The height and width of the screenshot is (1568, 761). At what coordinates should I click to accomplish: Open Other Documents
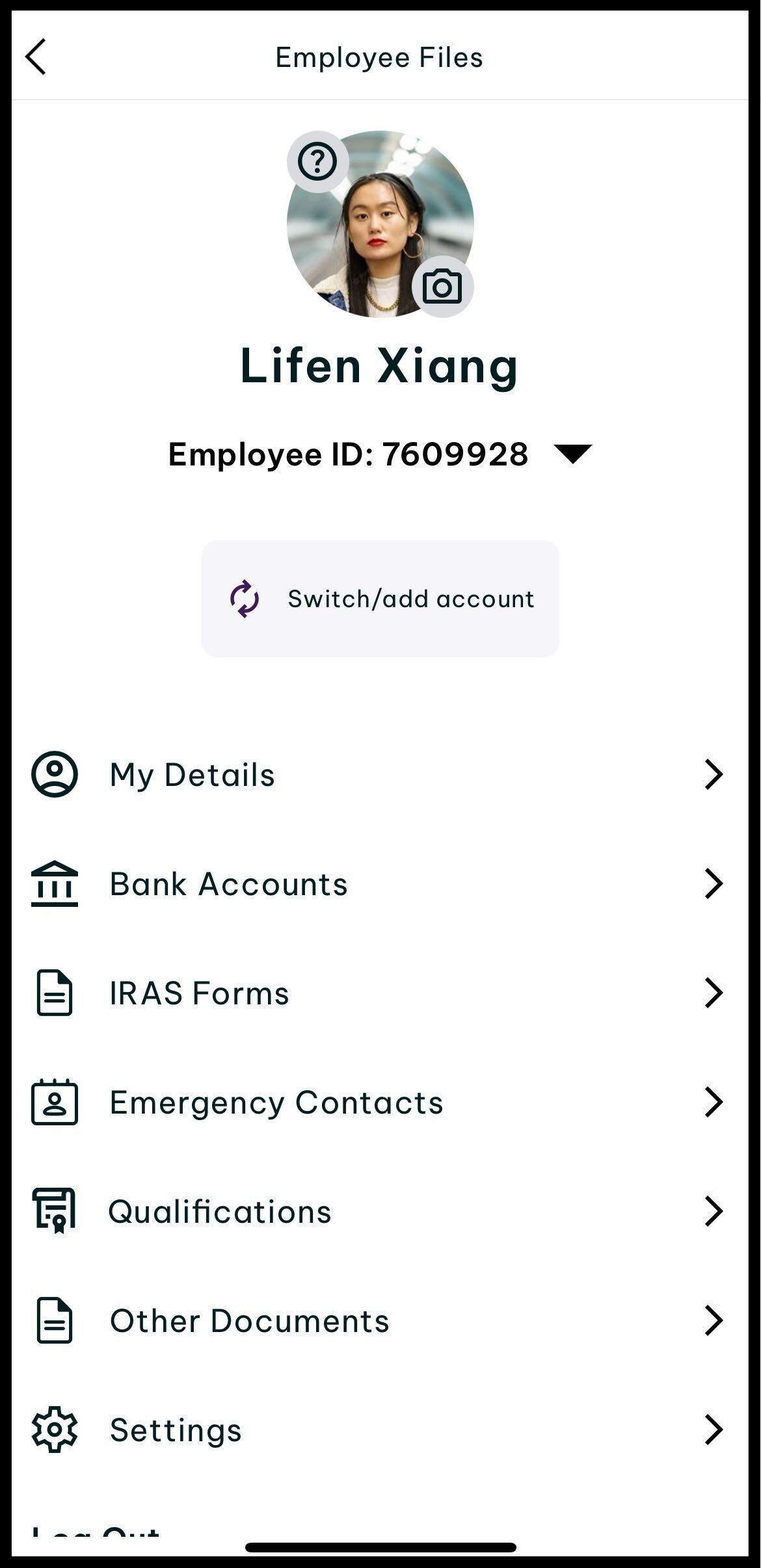(380, 1320)
